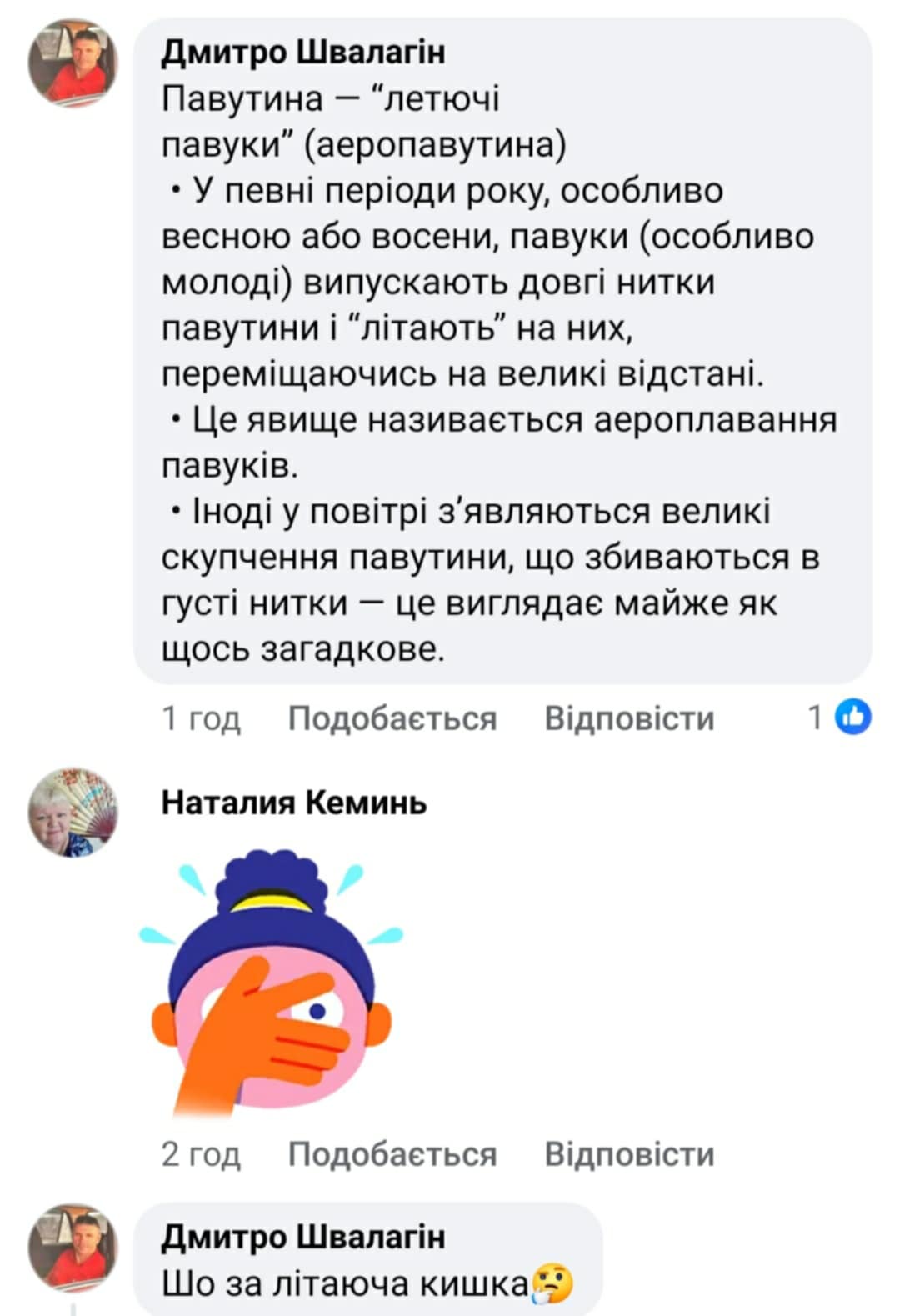Open Наталия Кеминь's profile name
This screenshot has height=1316, width=900.
tap(293, 802)
